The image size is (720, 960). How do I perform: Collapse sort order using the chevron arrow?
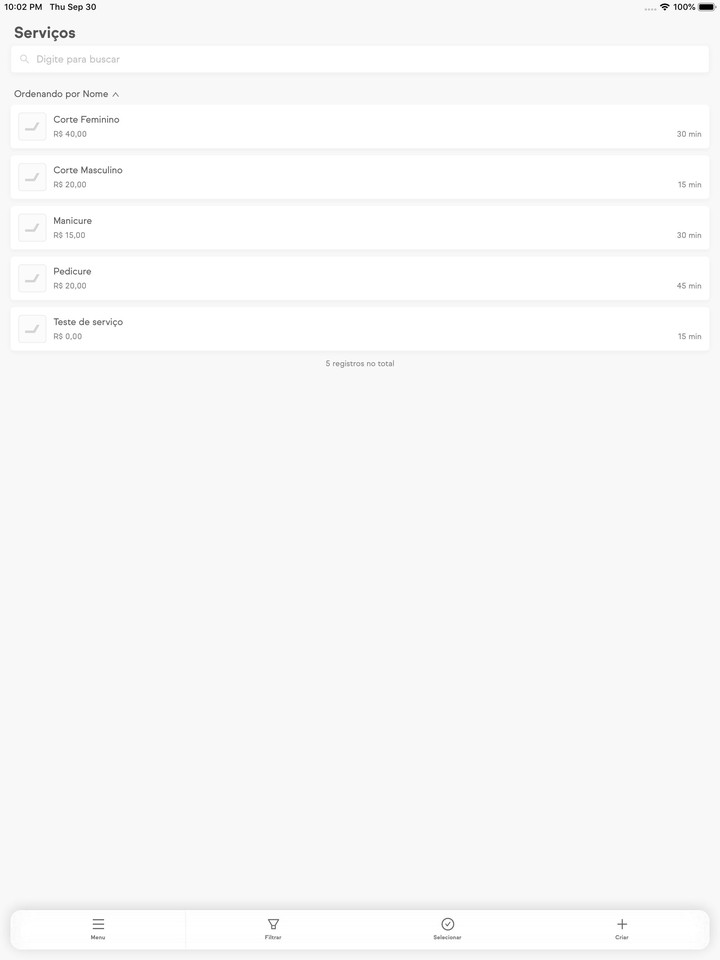(x=115, y=93)
